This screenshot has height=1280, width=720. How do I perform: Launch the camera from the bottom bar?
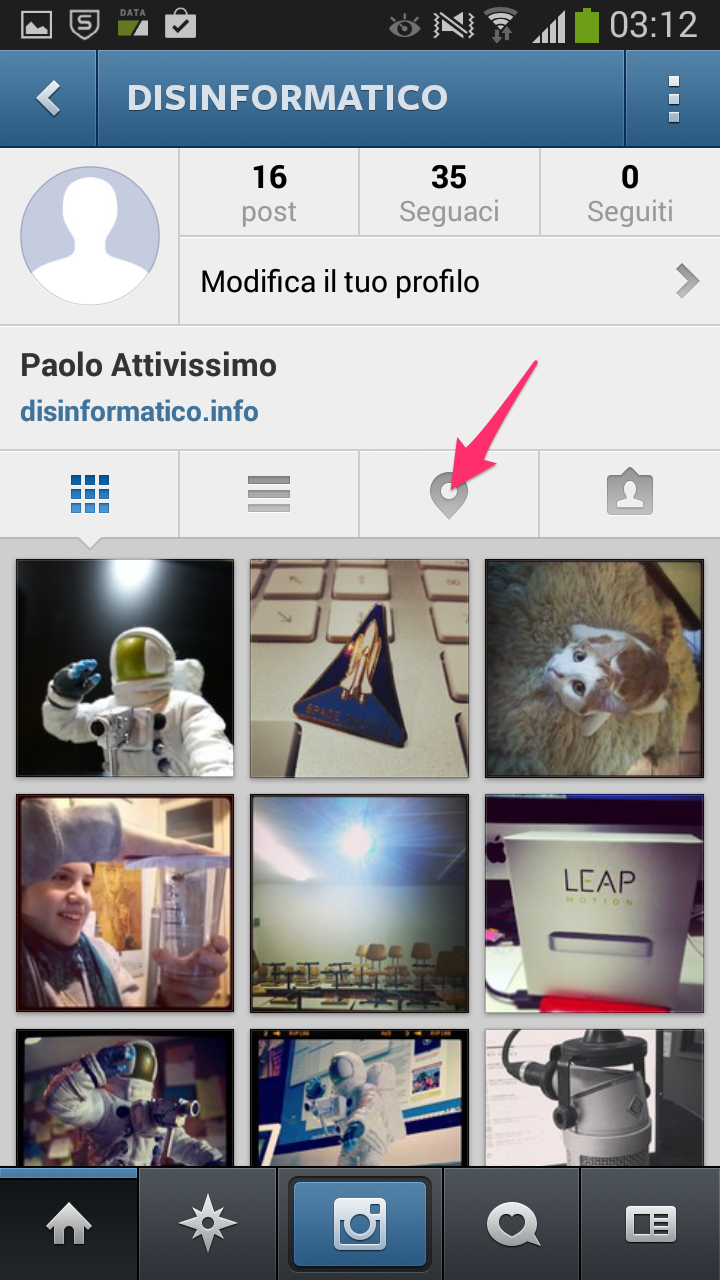[360, 1224]
